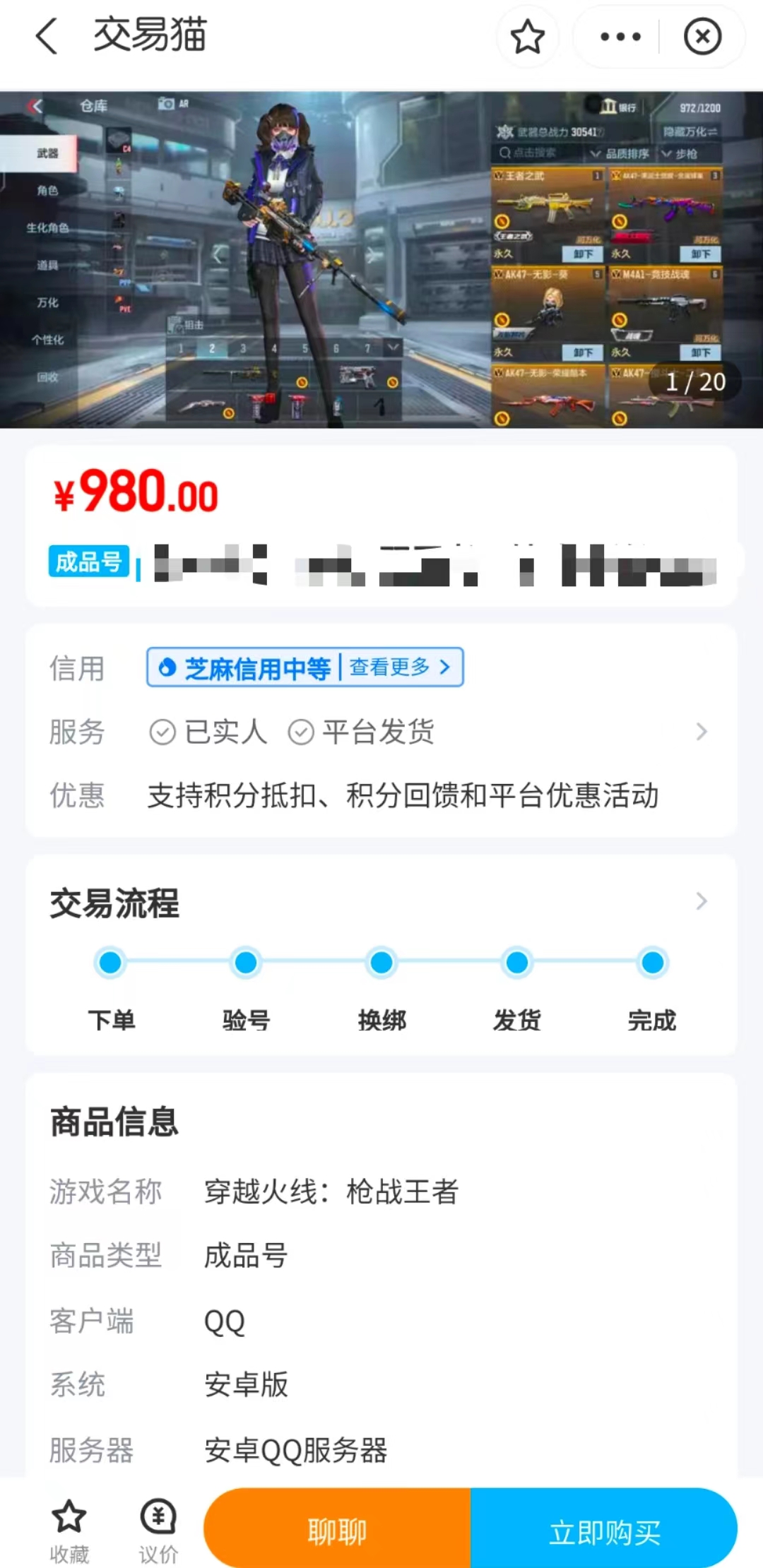Image resolution: width=763 pixels, height=1568 pixels.
Task: Close the mini program
Action: pyautogui.click(x=702, y=37)
